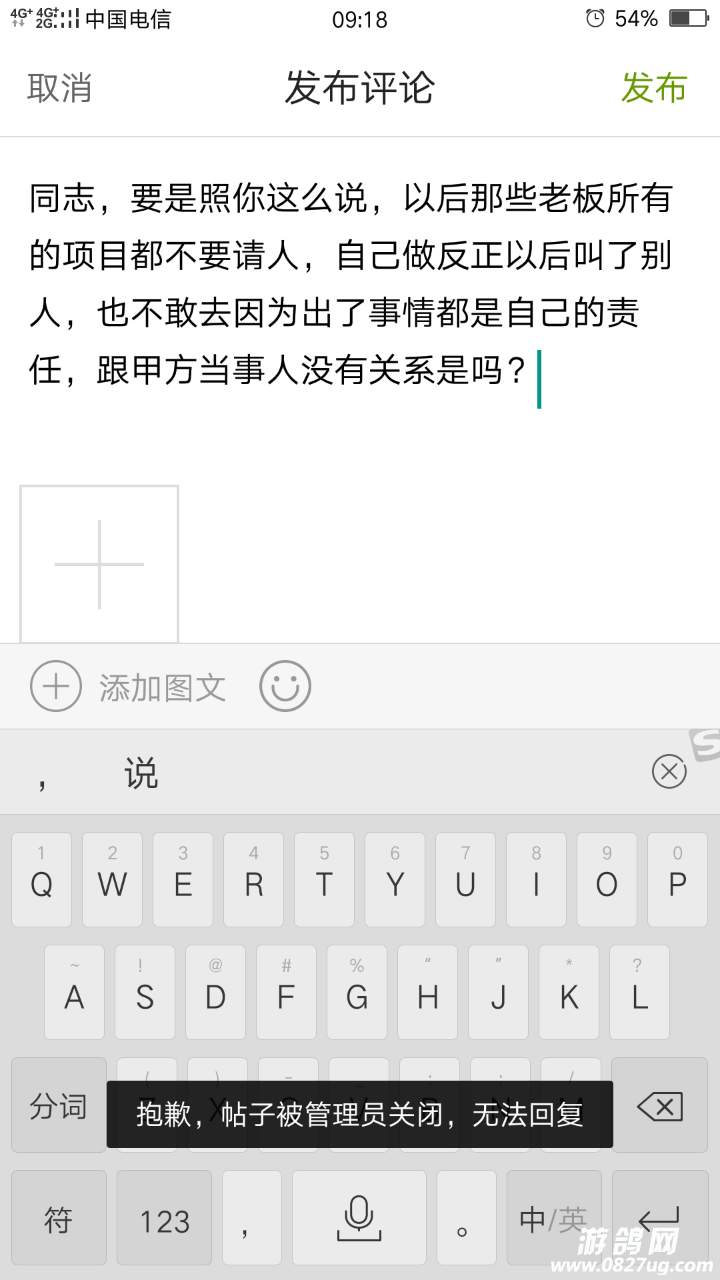The width and height of the screenshot is (720, 1280).
Task: Insert the suggested comma candidate
Action: pyautogui.click(x=42, y=775)
